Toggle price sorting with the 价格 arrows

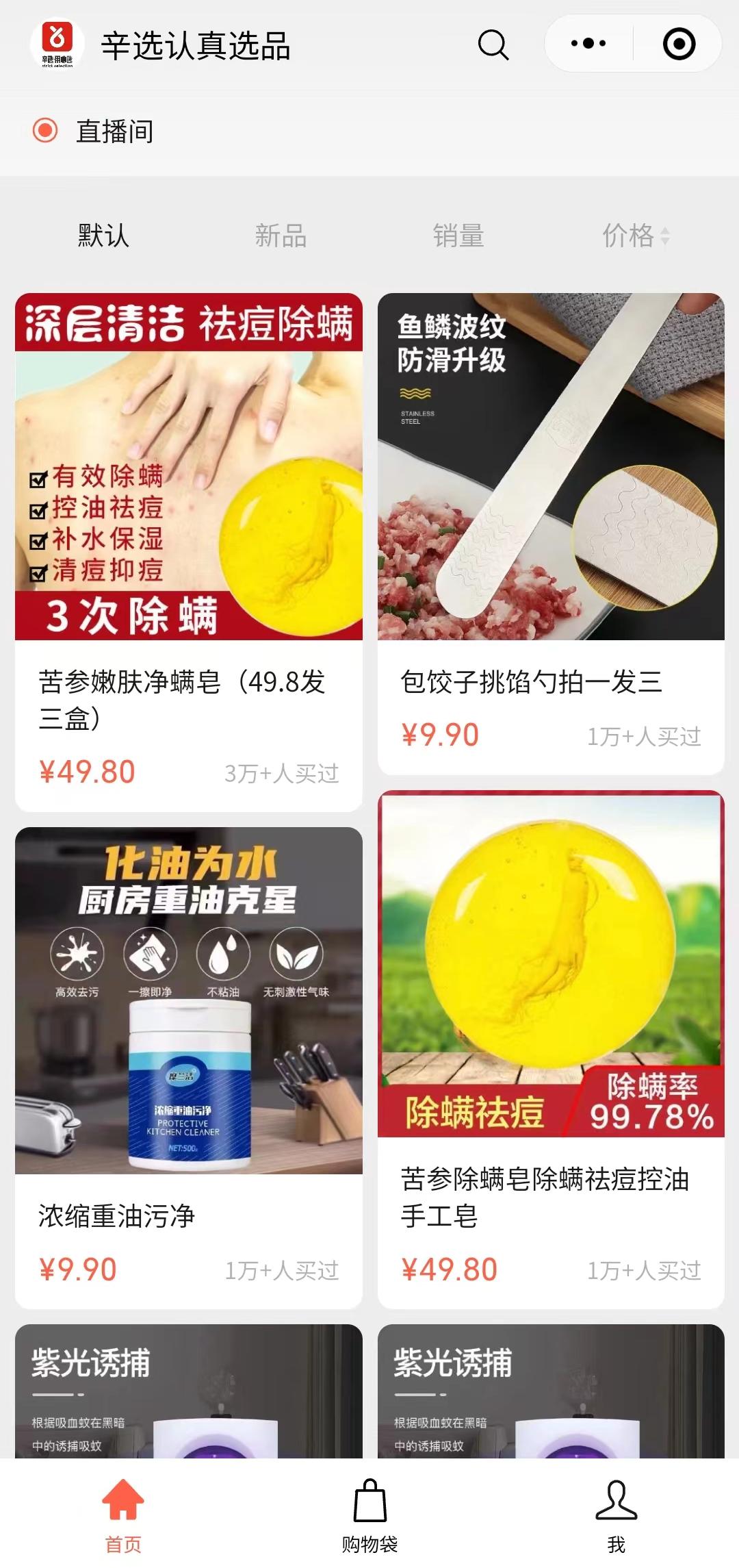click(x=665, y=236)
